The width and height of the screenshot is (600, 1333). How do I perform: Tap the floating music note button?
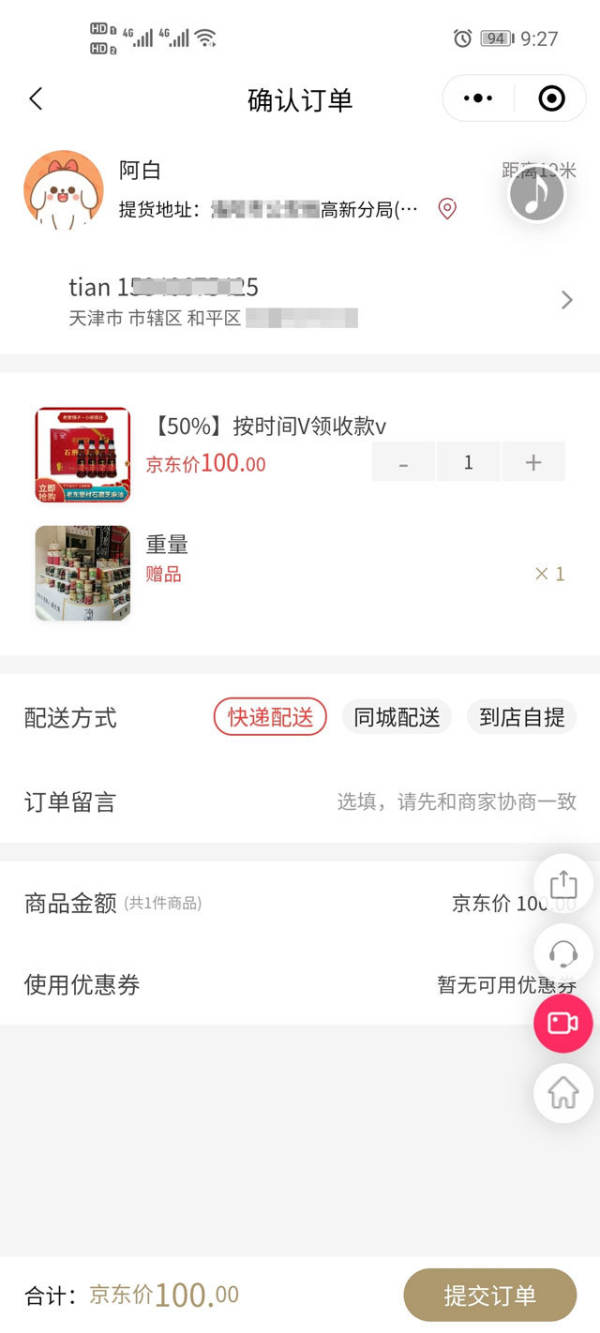(x=537, y=194)
